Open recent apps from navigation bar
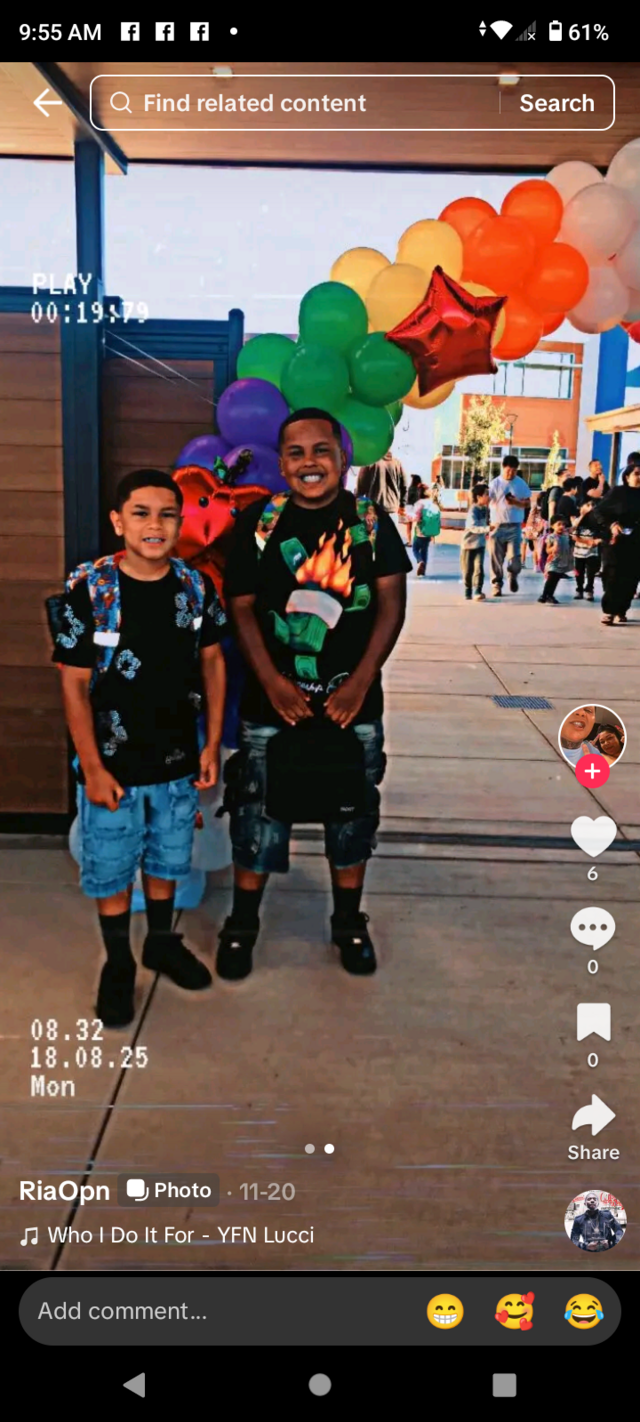The height and width of the screenshot is (1422, 640). (504, 1385)
